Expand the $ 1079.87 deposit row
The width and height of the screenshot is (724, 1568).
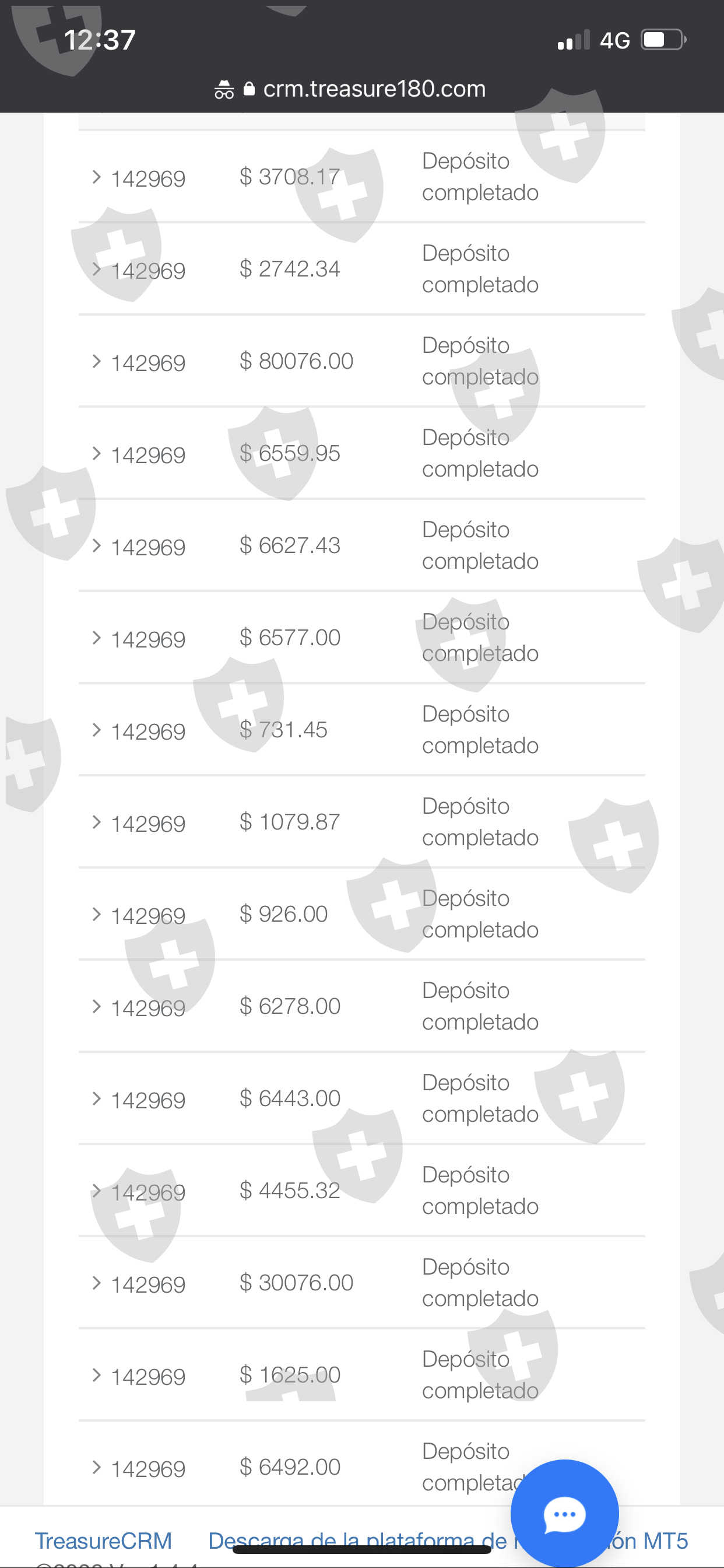click(x=96, y=822)
